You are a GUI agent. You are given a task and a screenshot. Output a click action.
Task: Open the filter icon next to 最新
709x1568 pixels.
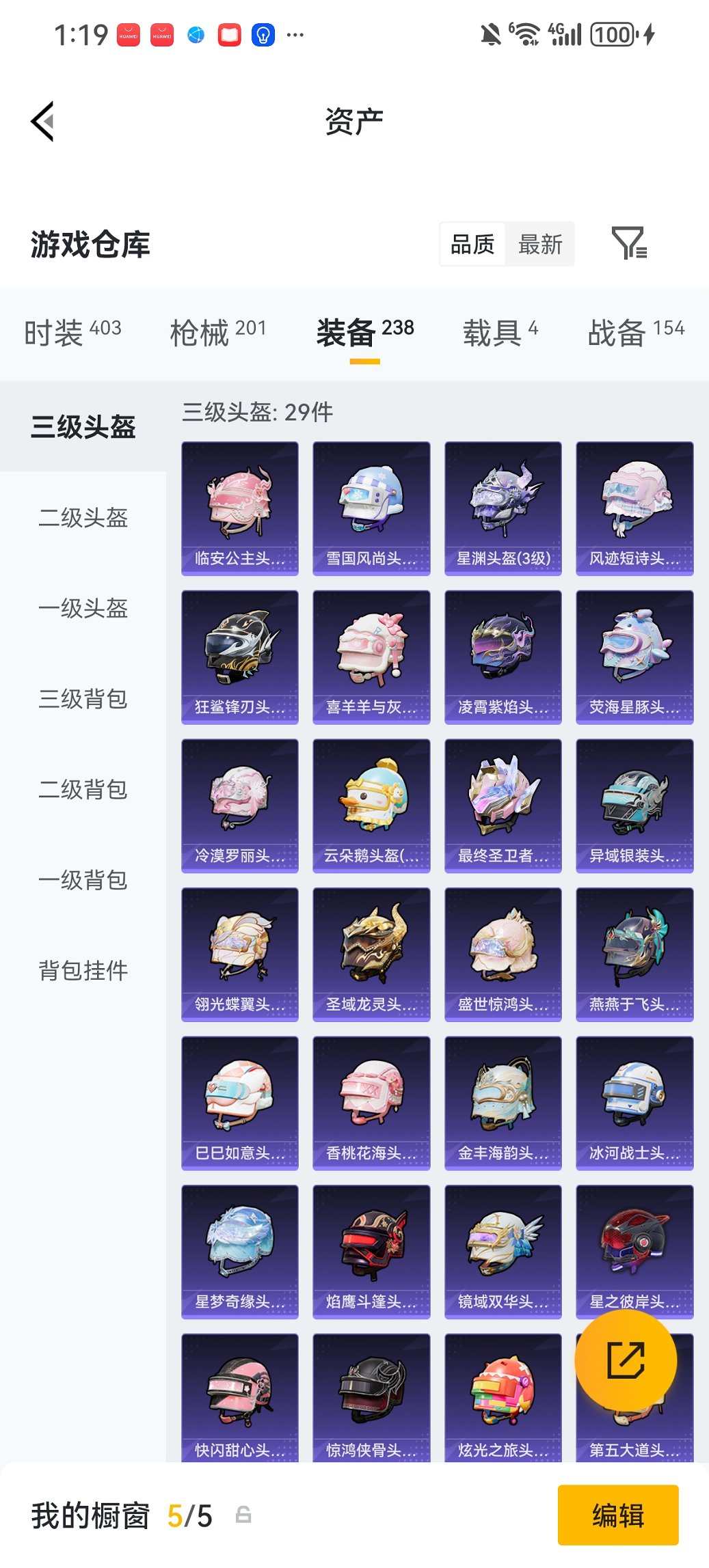click(628, 243)
